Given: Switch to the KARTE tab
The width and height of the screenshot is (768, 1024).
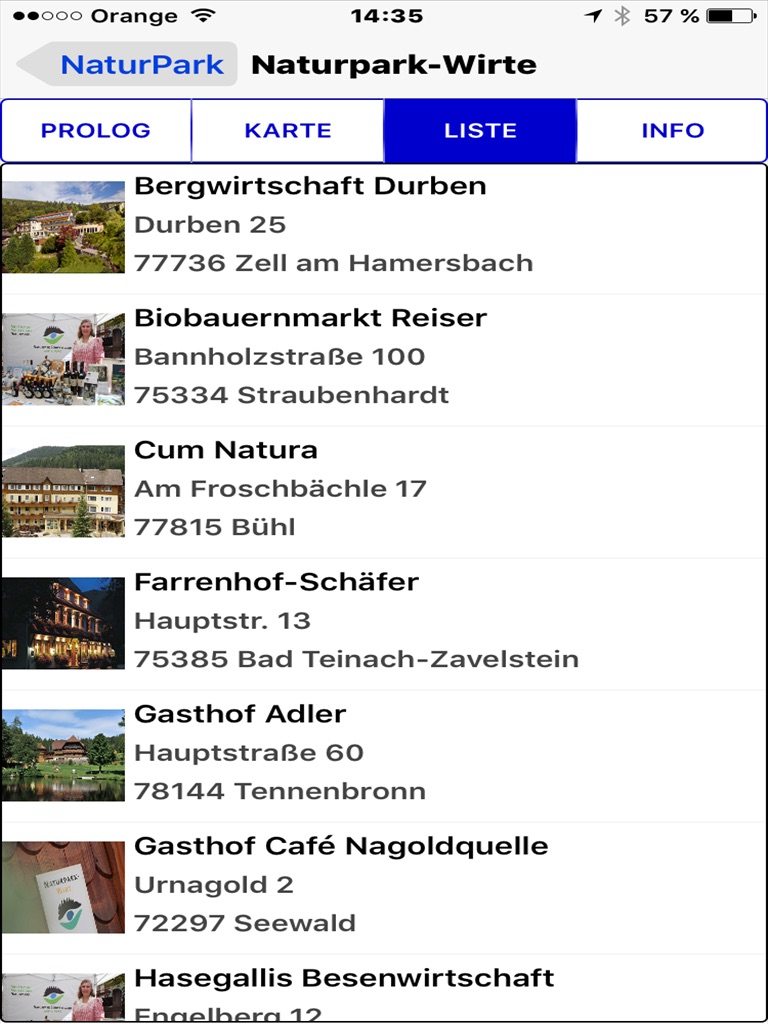Looking at the screenshot, I should pyautogui.click(x=288, y=131).
